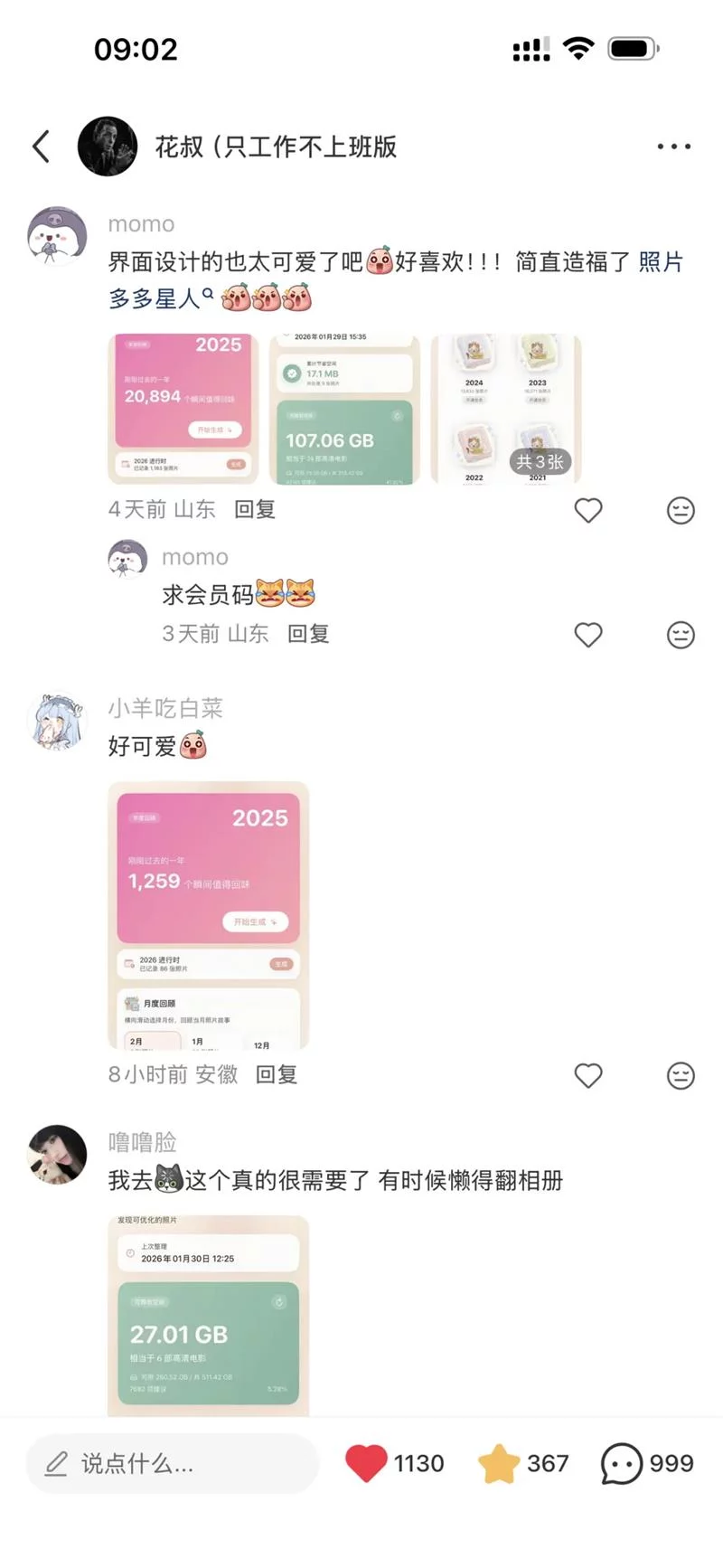Tap the emoji face icon beside momo's reply

click(x=681, y=635)
